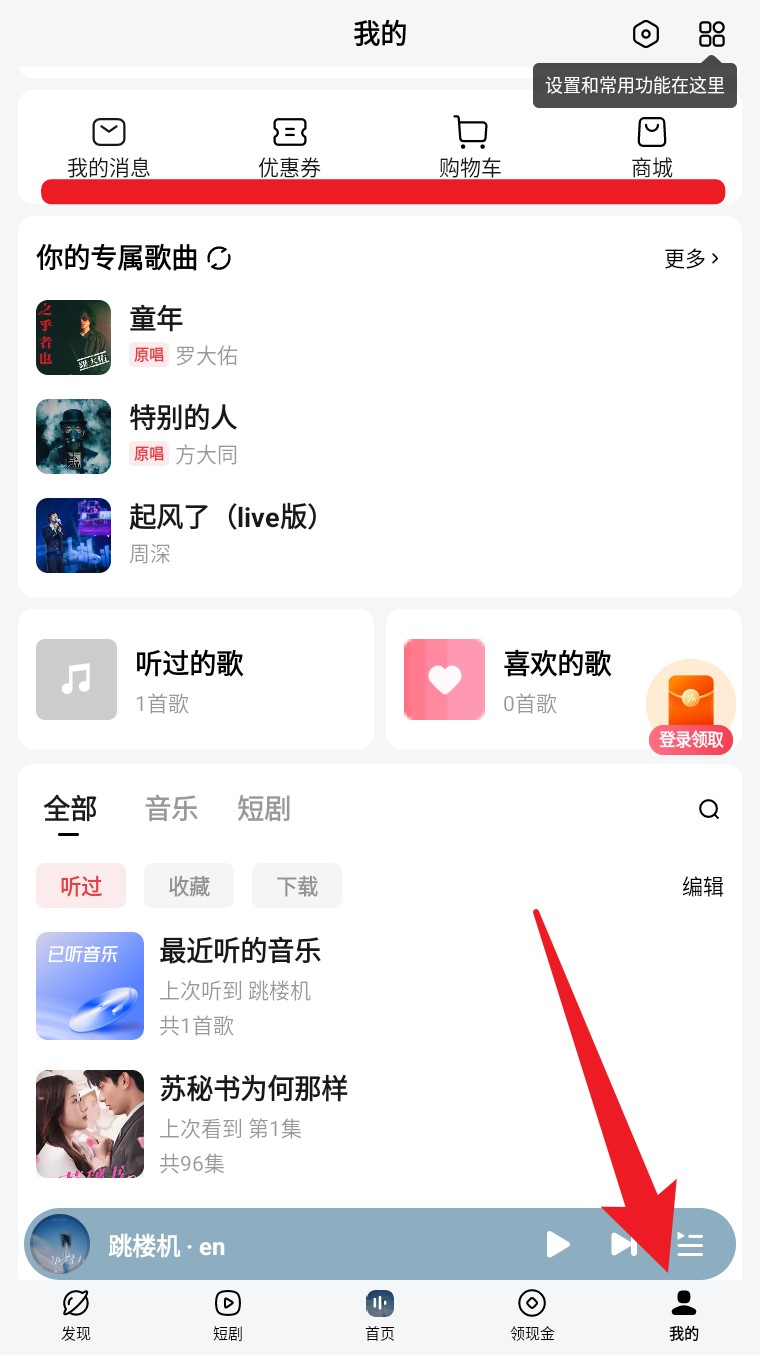The image size is (760, 1355).
Task: Click the refresh icon beside 你的专属歌曲
Action: point(219,258)
